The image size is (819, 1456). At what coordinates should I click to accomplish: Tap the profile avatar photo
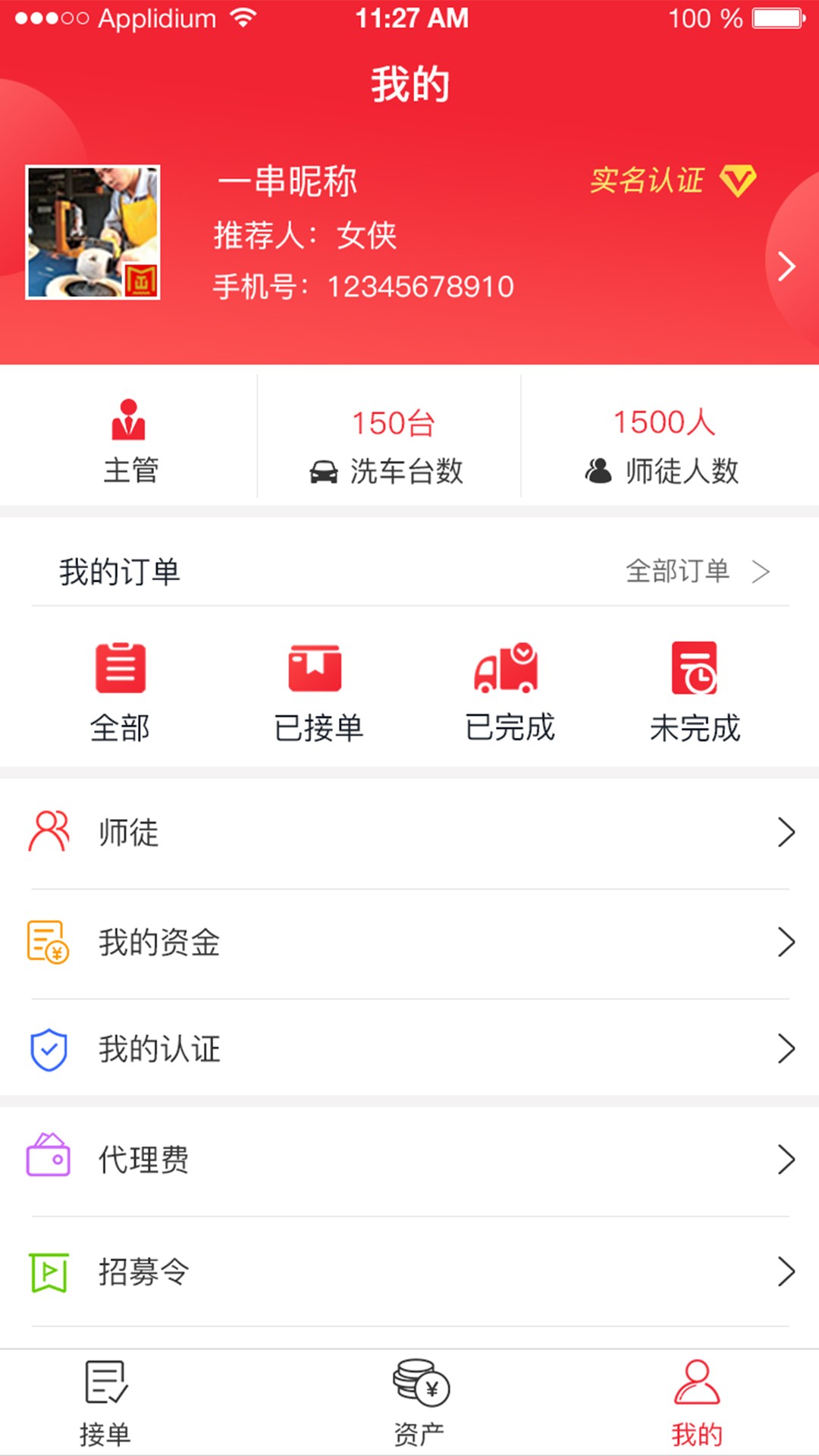pos(93,232)
